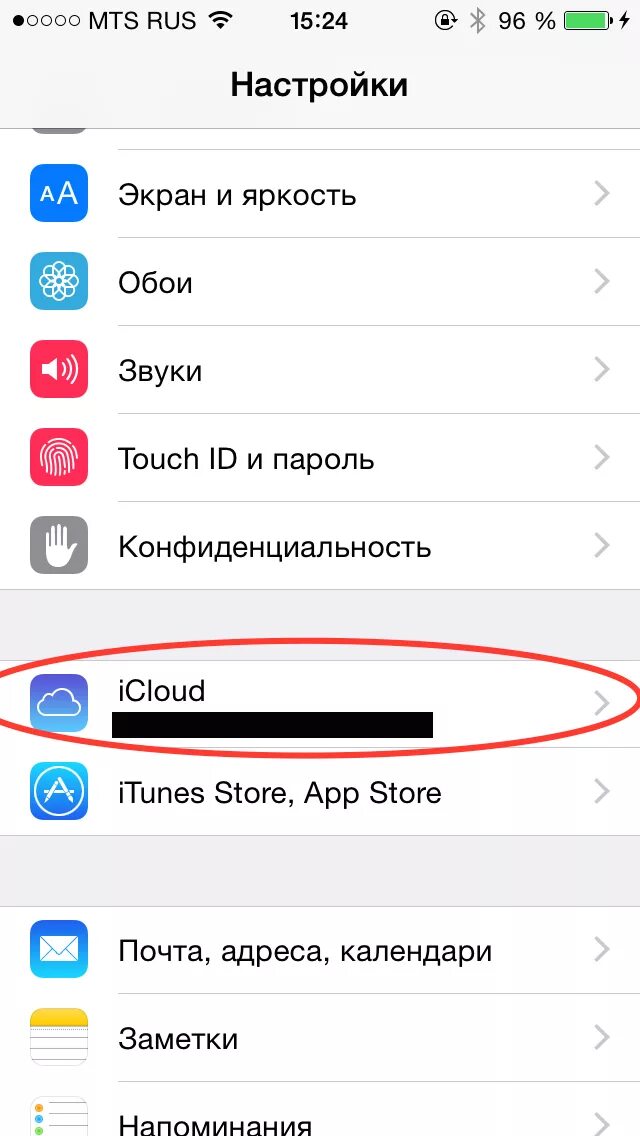Viewport: 640px width, 1136px height.
Task: Open Экран и яркость settings
Action: (x=320, y=193)
